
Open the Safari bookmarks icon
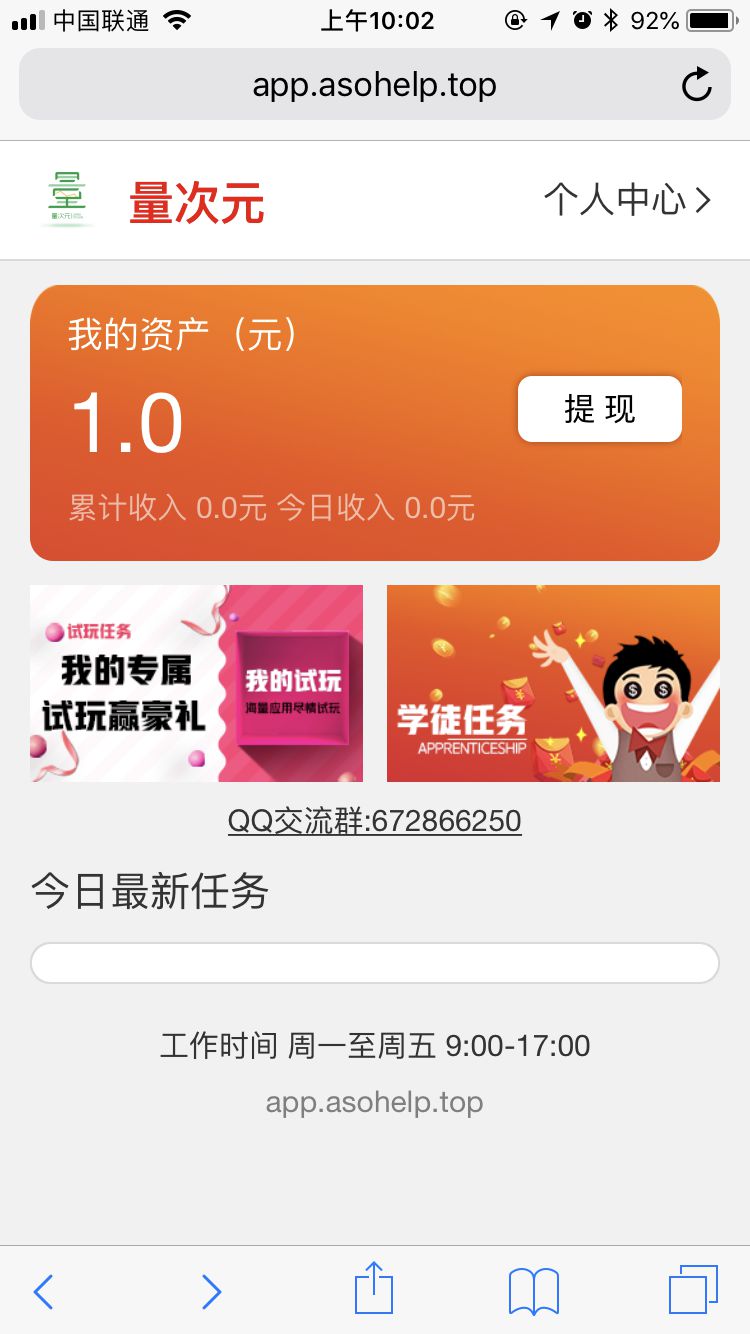[533, 1290]
